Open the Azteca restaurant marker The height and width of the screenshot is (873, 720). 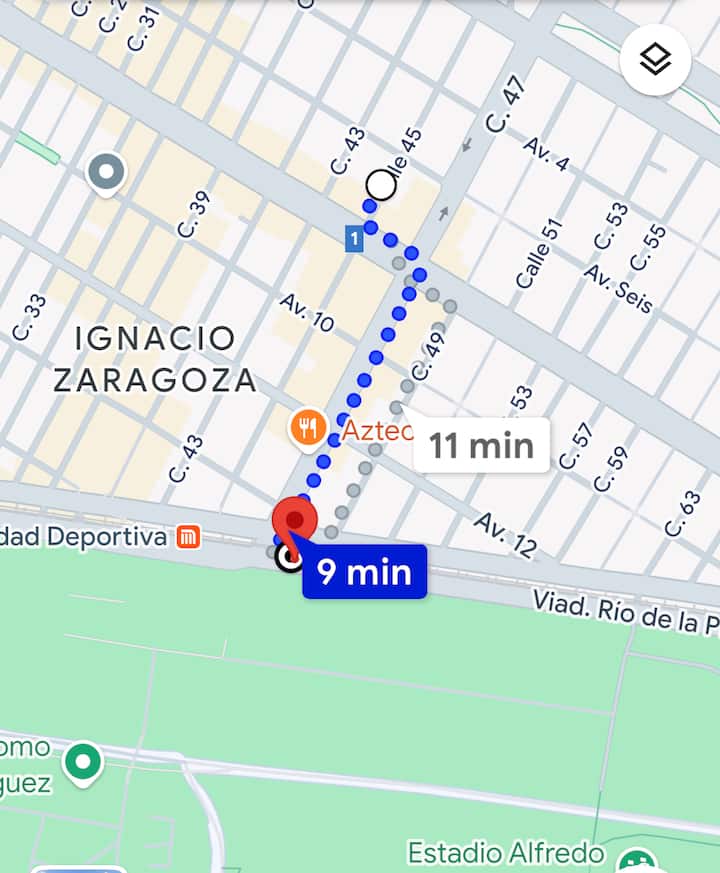click(307, 429)
